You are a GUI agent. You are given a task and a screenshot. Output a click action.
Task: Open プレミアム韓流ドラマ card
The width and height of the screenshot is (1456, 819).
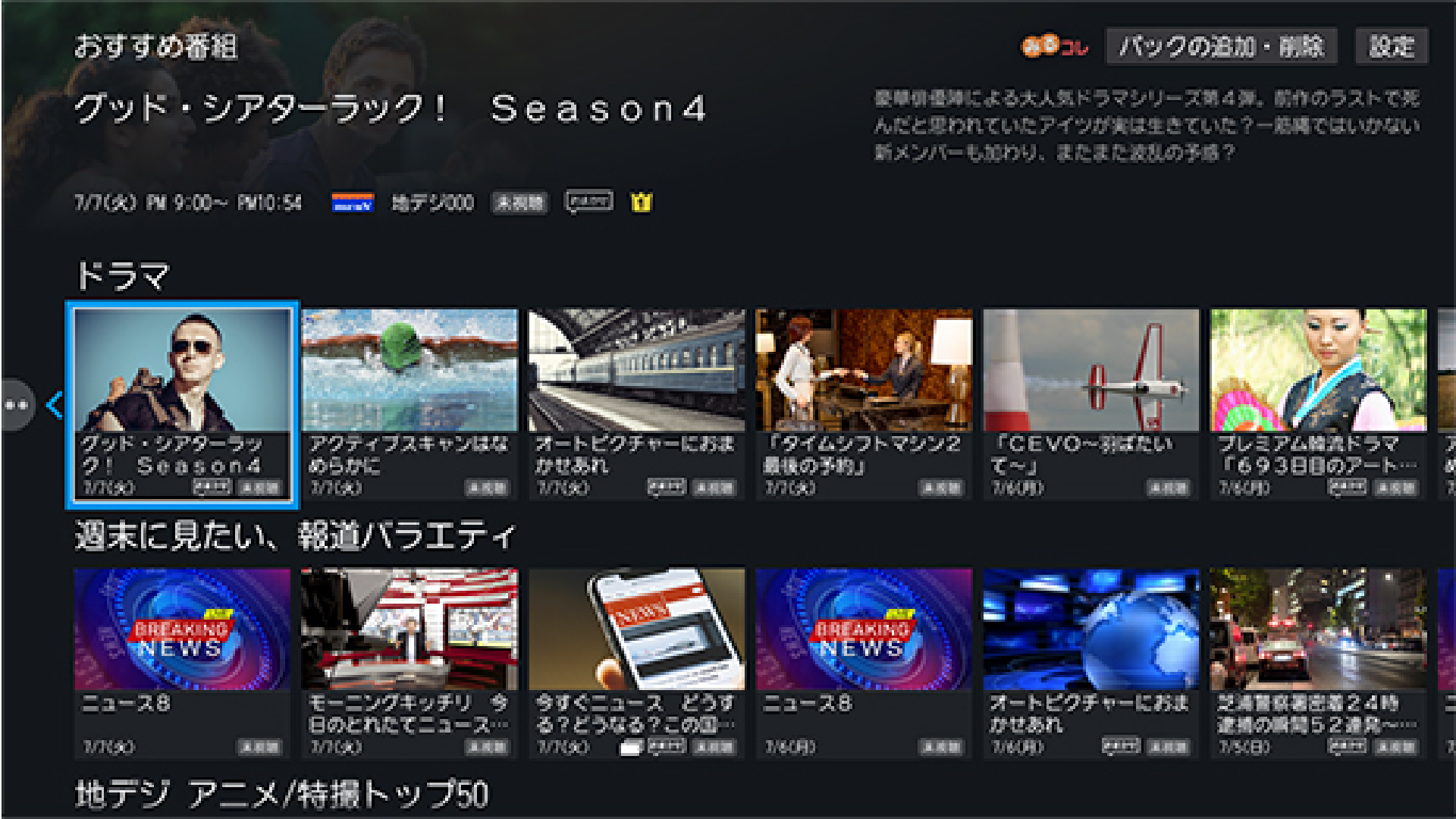[1318, 403]
